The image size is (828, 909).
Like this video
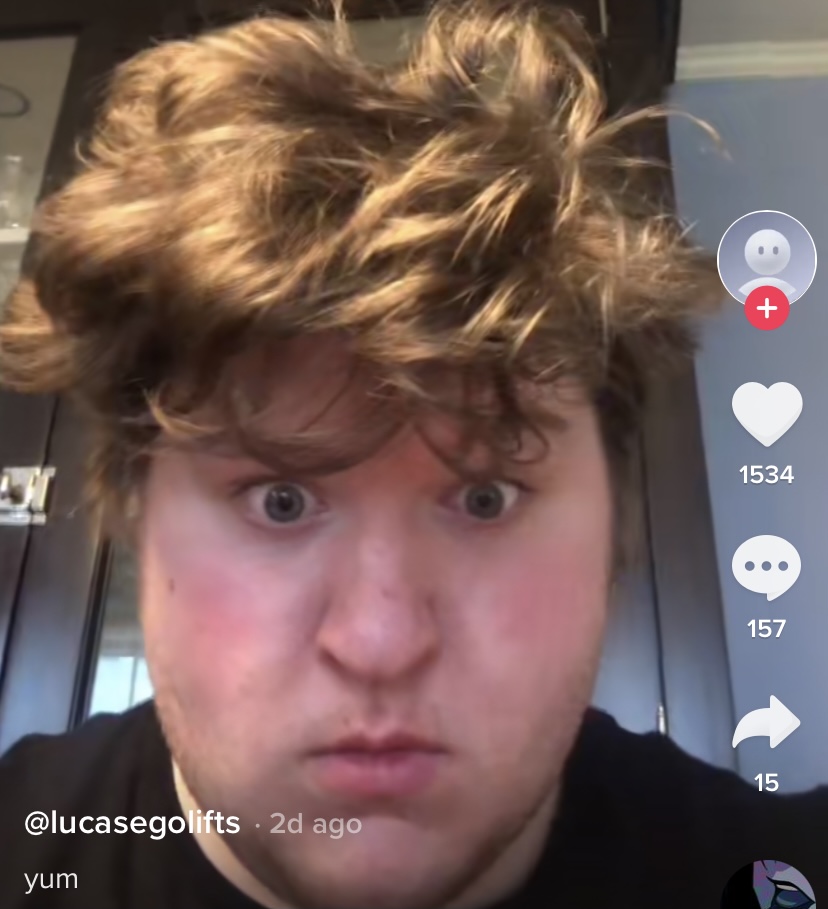pyautogui.click(x=766, y=413)
